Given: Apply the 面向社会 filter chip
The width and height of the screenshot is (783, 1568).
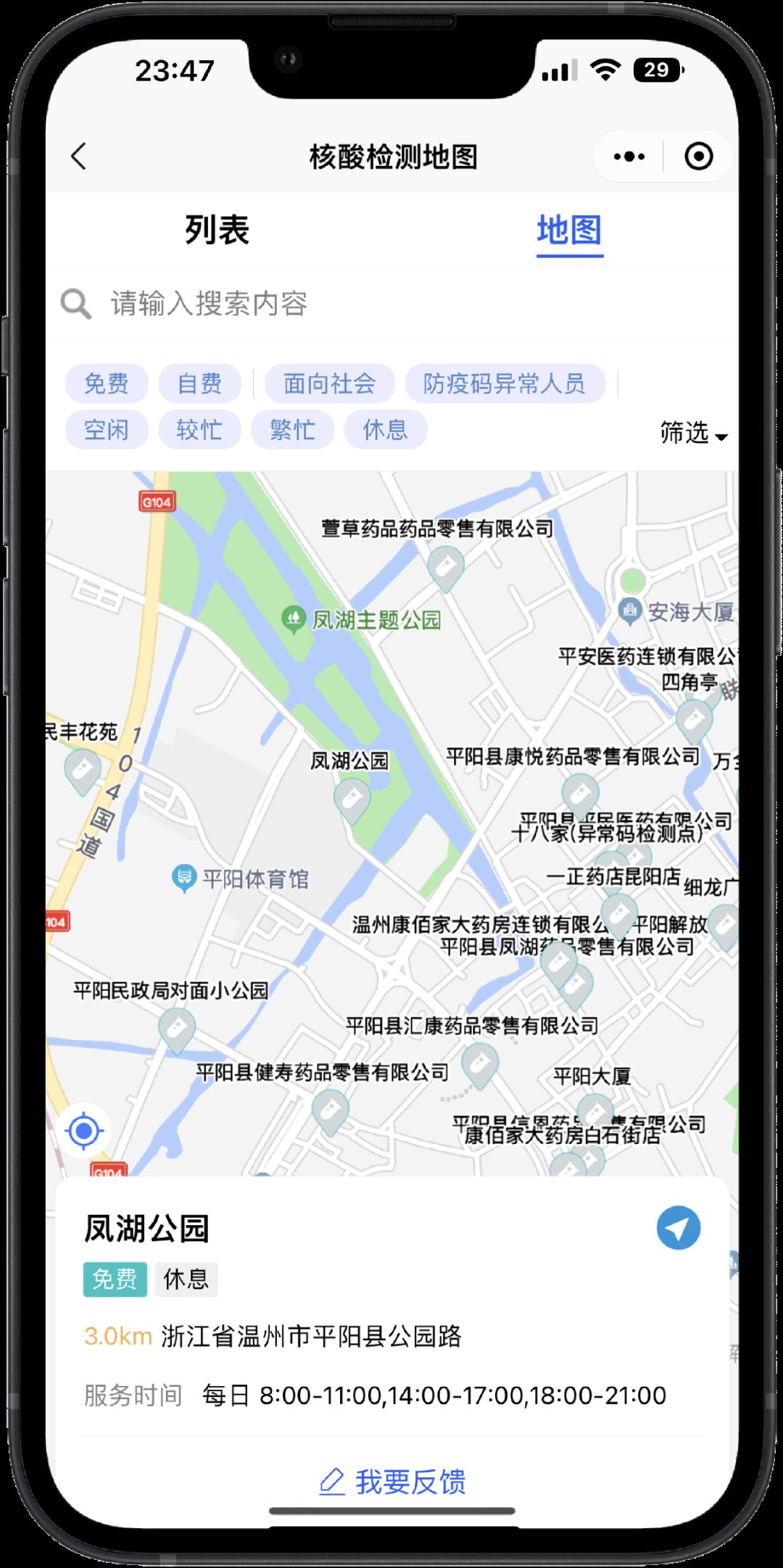Looking at the screenshot, I should tap(329, 383).
